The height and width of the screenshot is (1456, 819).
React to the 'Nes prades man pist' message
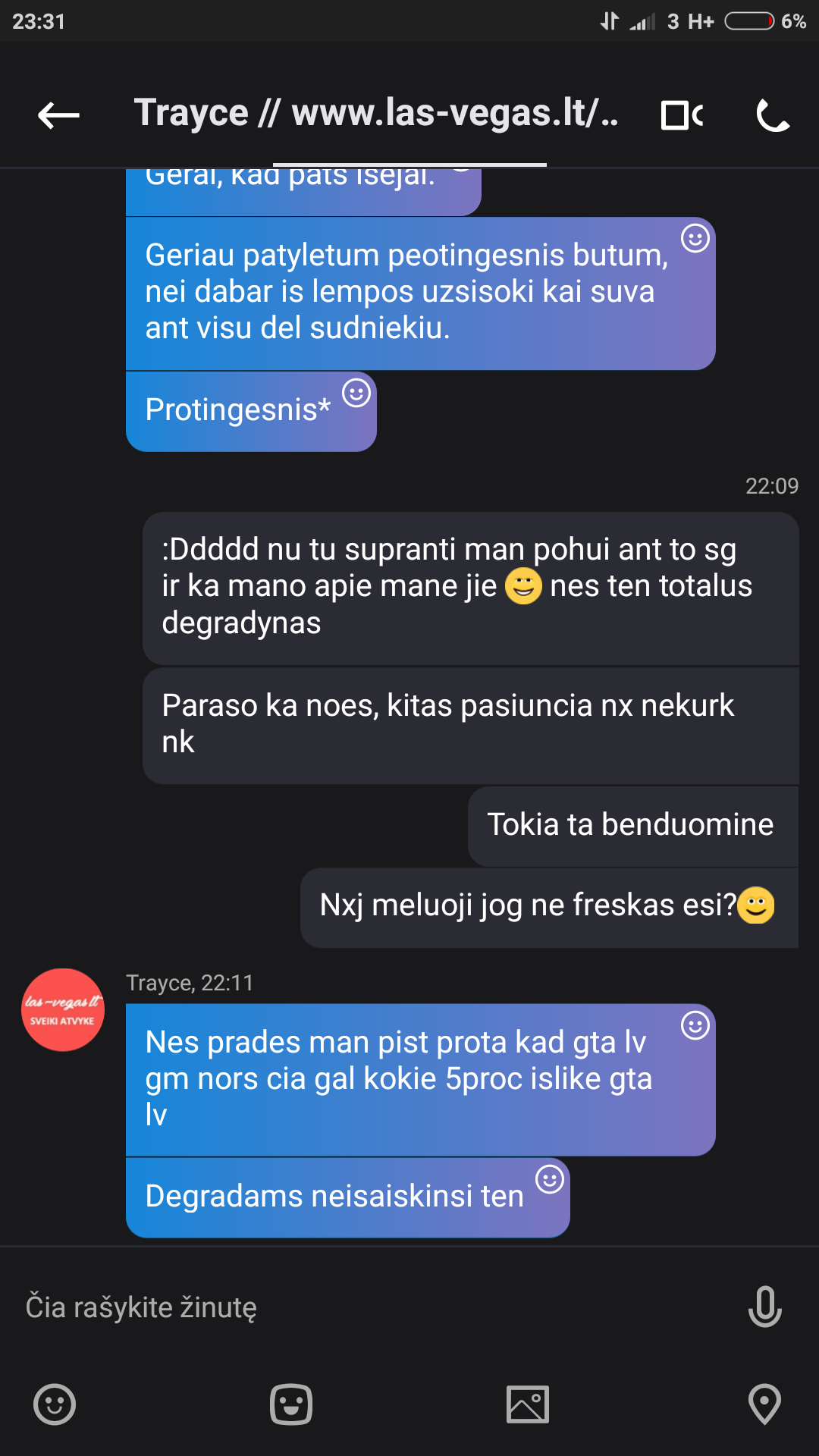pyautogui.click(x=695, y=1025)
